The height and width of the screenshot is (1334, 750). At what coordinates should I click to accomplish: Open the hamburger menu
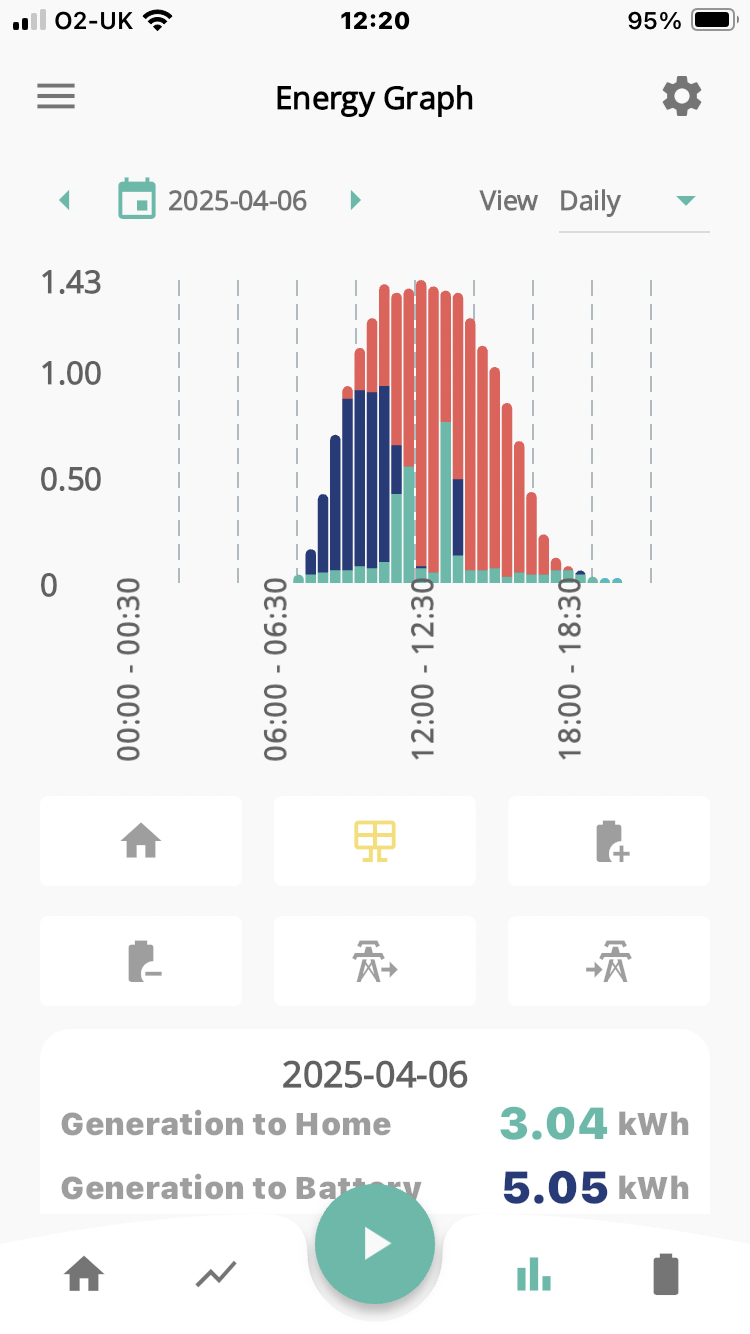[56, 97]
